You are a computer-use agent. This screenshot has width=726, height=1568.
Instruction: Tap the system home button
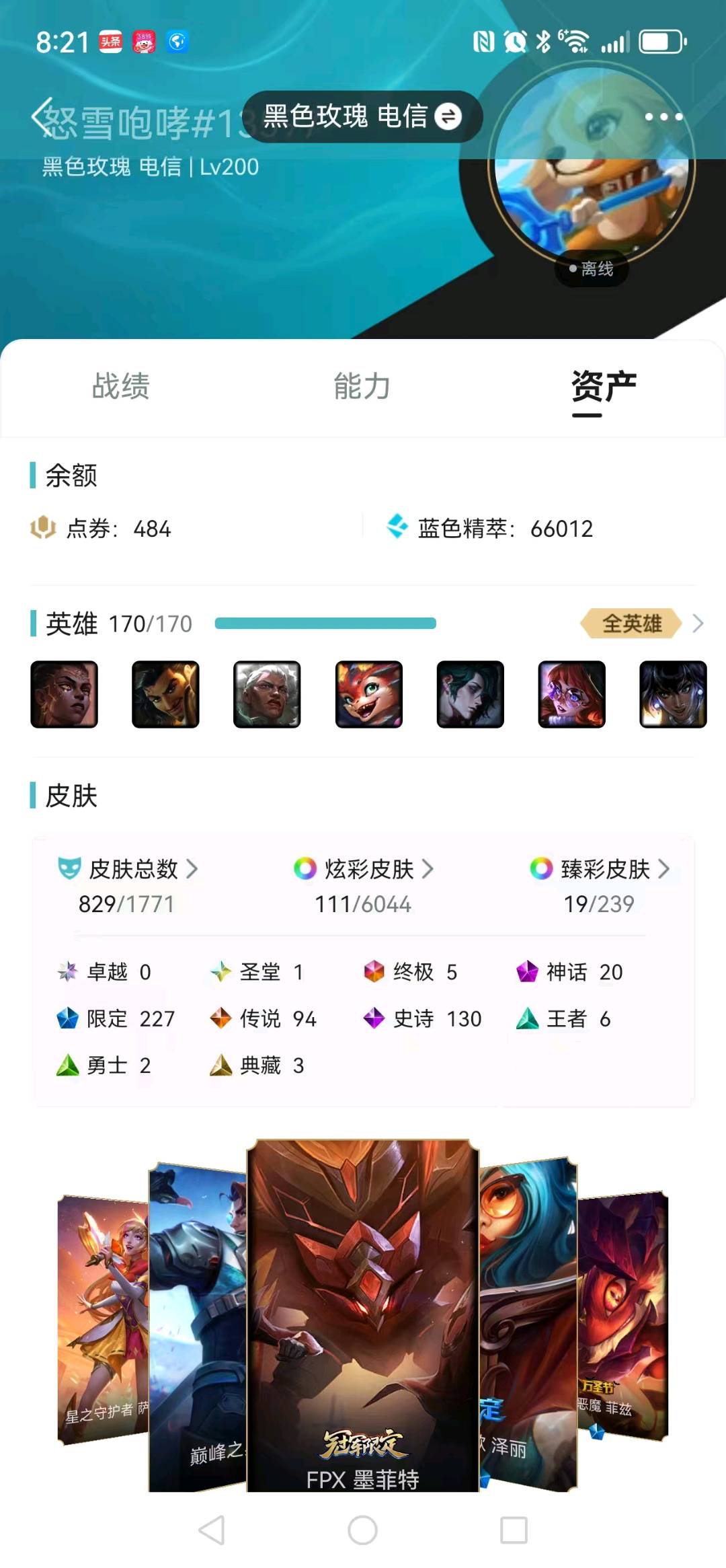click(362, 1530)
